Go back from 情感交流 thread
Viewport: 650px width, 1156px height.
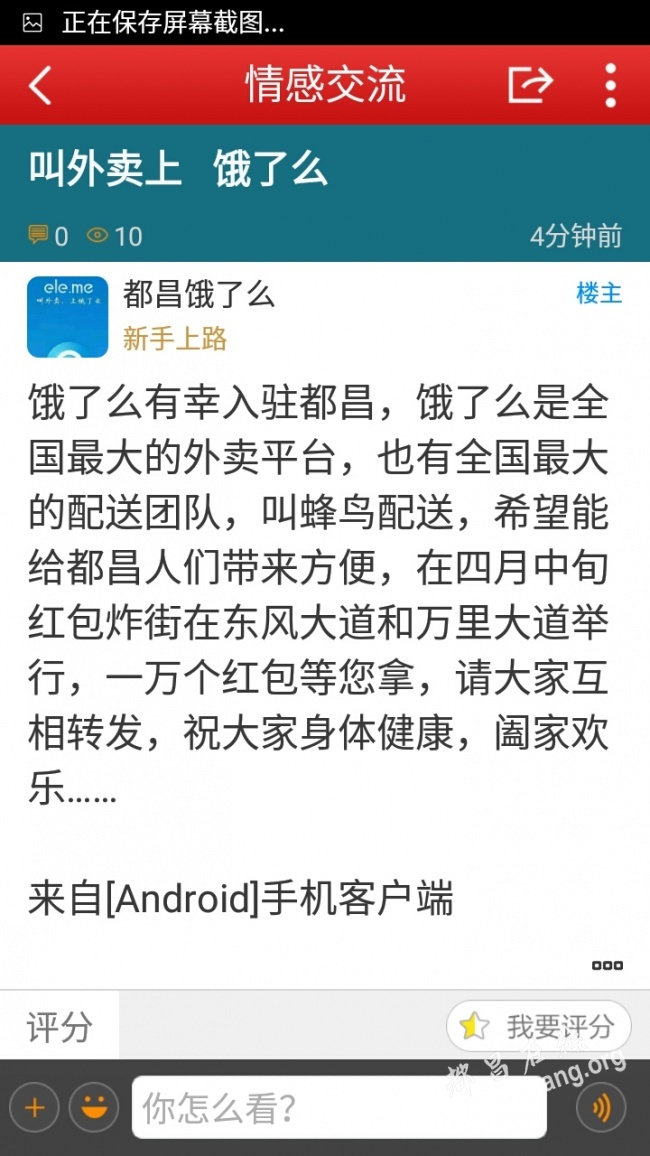[41, 86]
